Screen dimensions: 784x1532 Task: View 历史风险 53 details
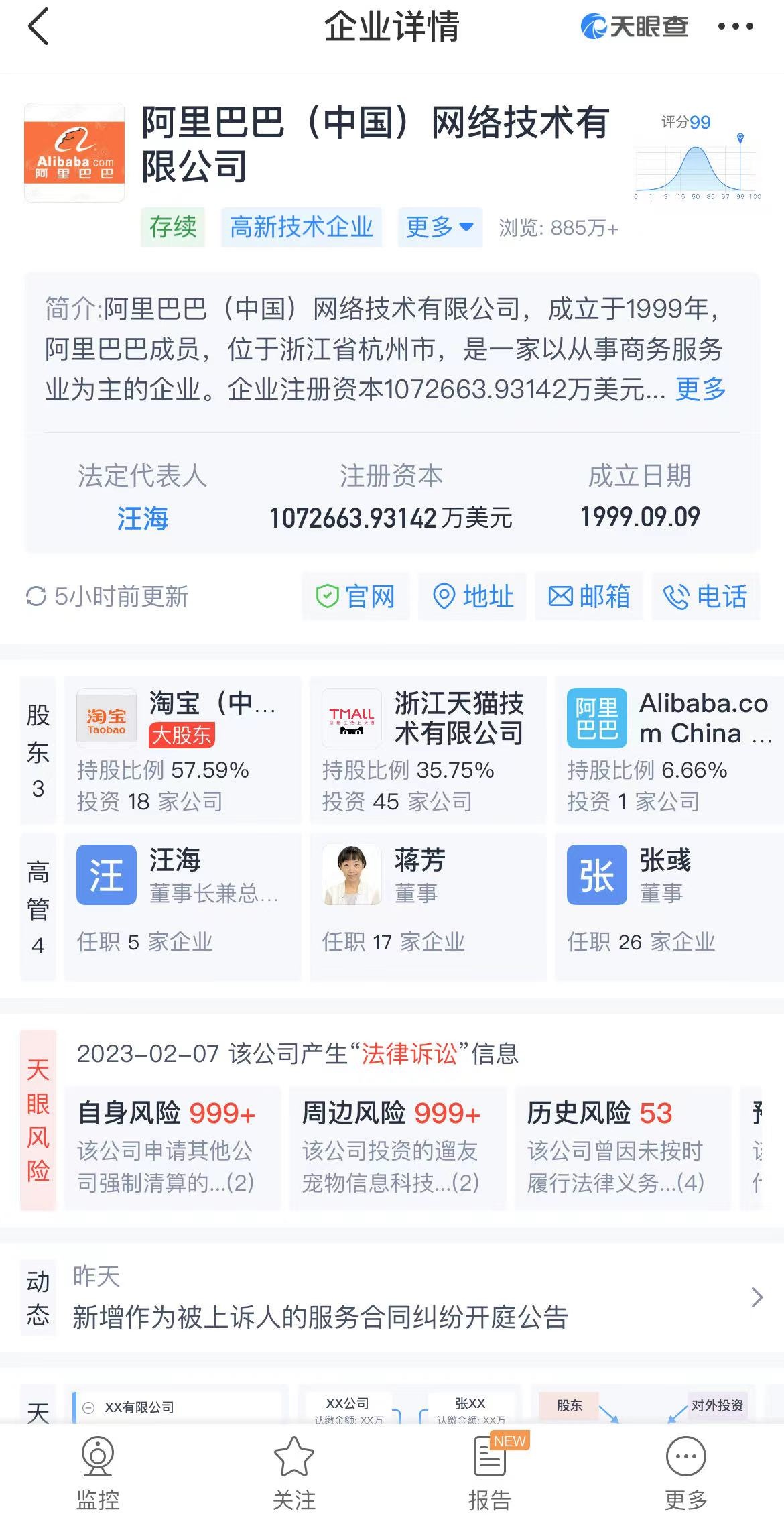[x=623, y=1148]
